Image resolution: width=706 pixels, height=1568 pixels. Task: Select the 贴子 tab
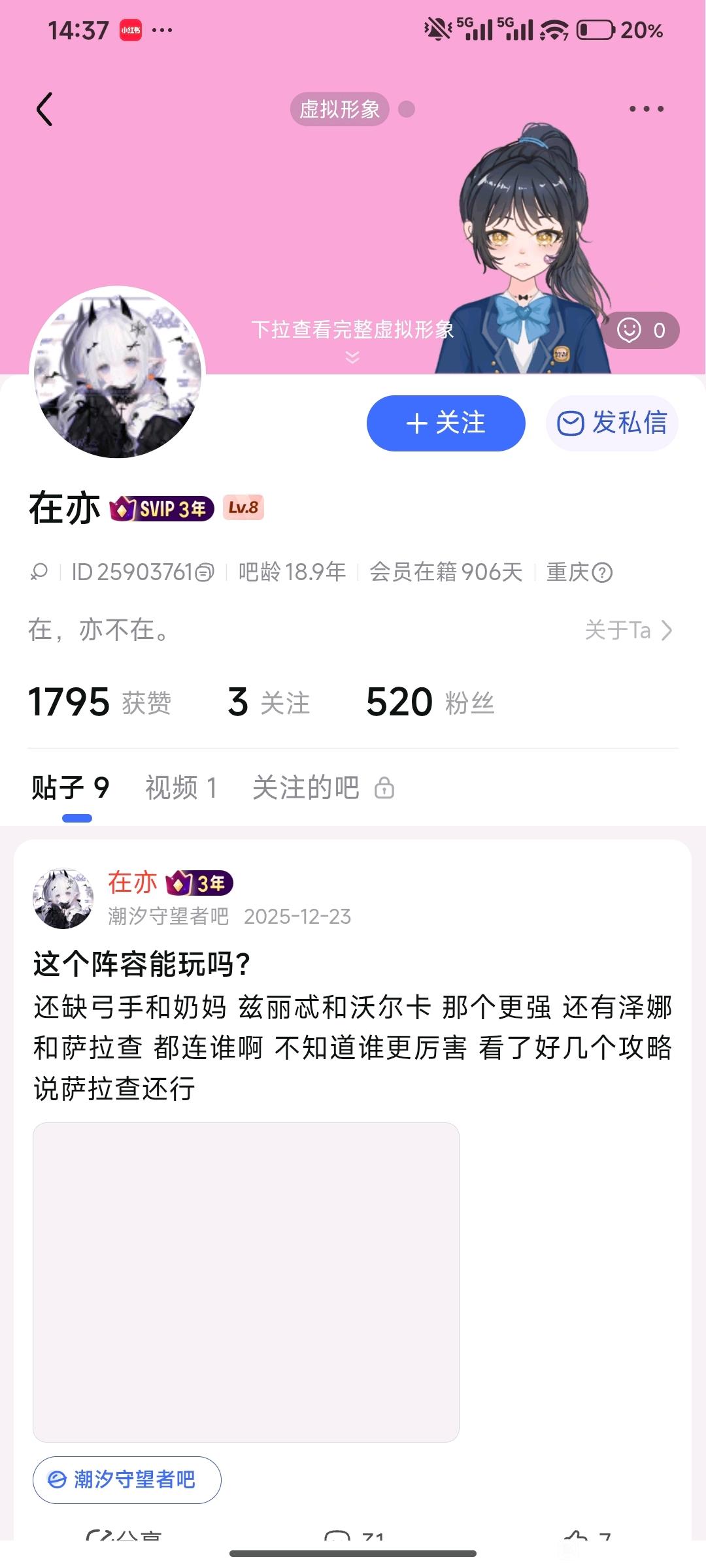(71, 788)
